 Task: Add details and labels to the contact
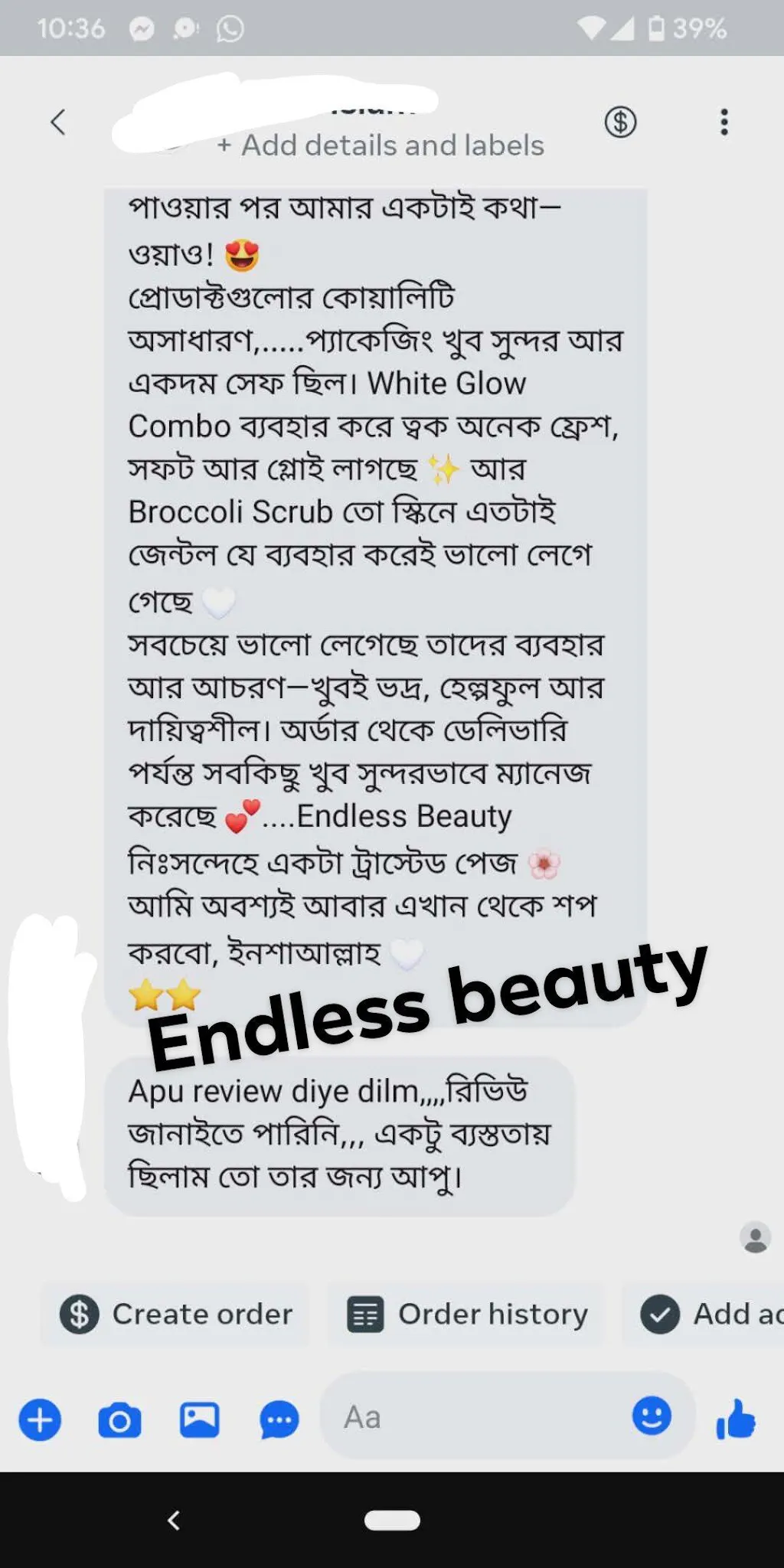pyautogui.click(x=381, y=145)
